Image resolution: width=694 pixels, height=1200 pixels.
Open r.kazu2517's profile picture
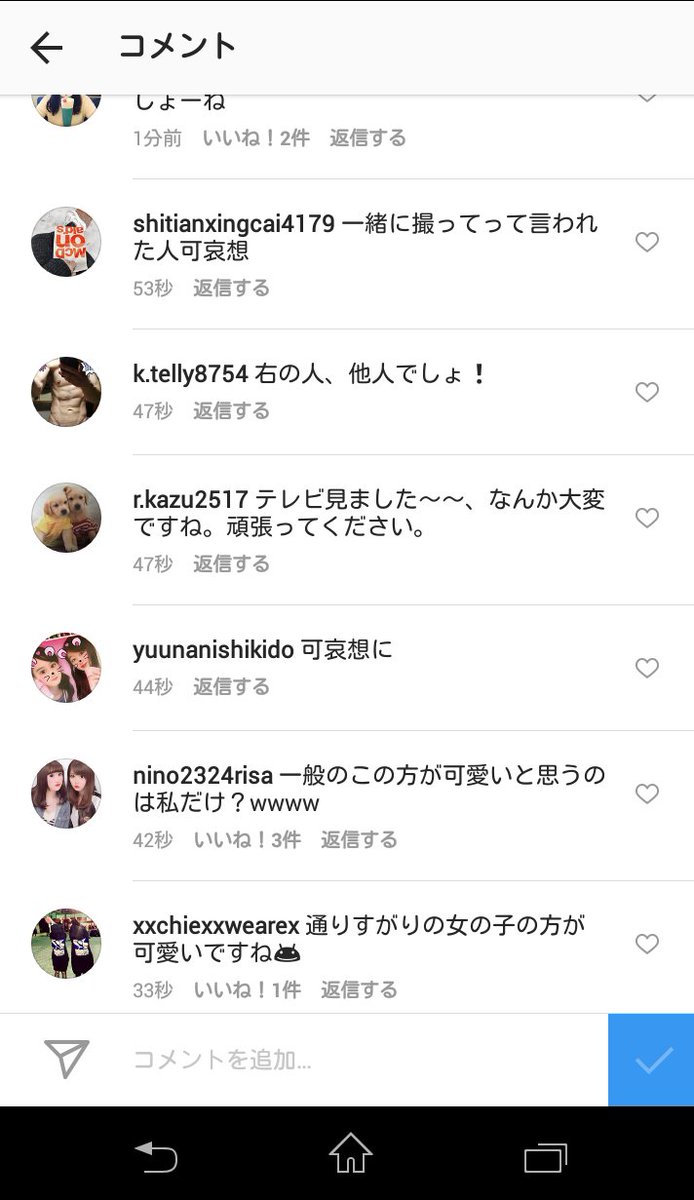coord(66,518)
